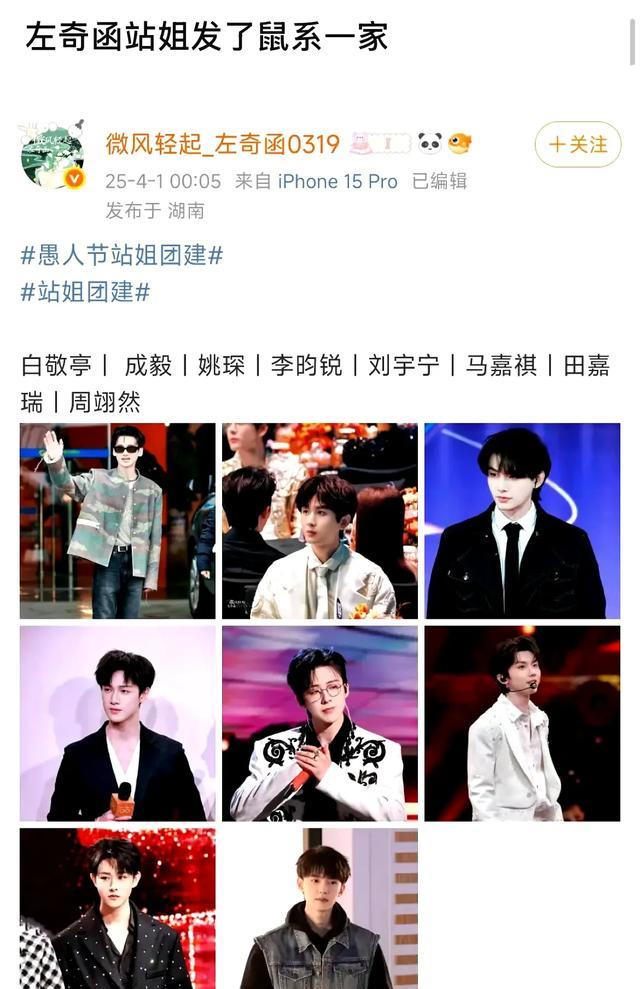
Task: Open the #愚人节站姐团建# hashtag
Action: click(121, 255)
